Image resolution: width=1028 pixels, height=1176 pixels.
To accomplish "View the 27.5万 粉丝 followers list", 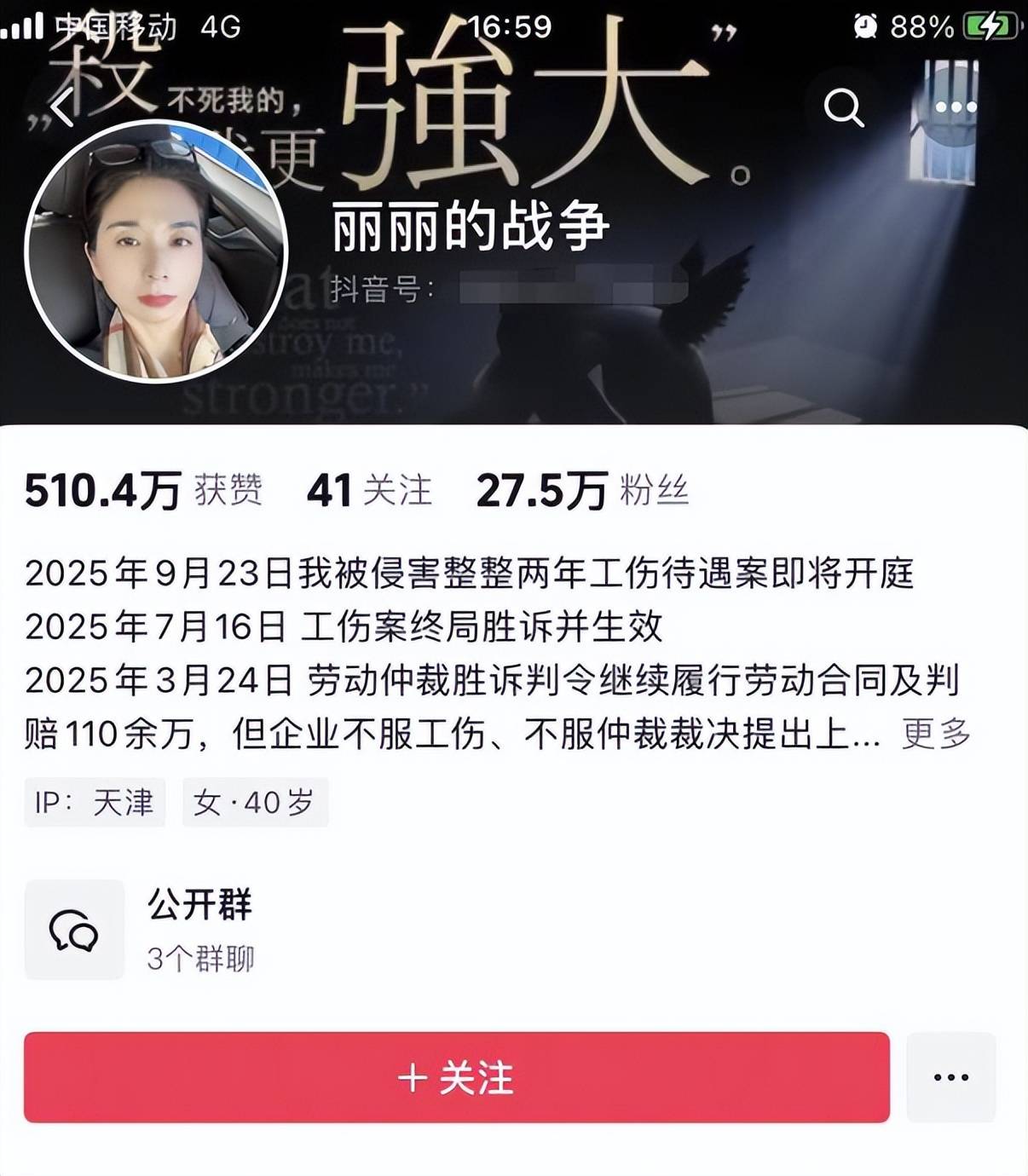I will [582, 491].
